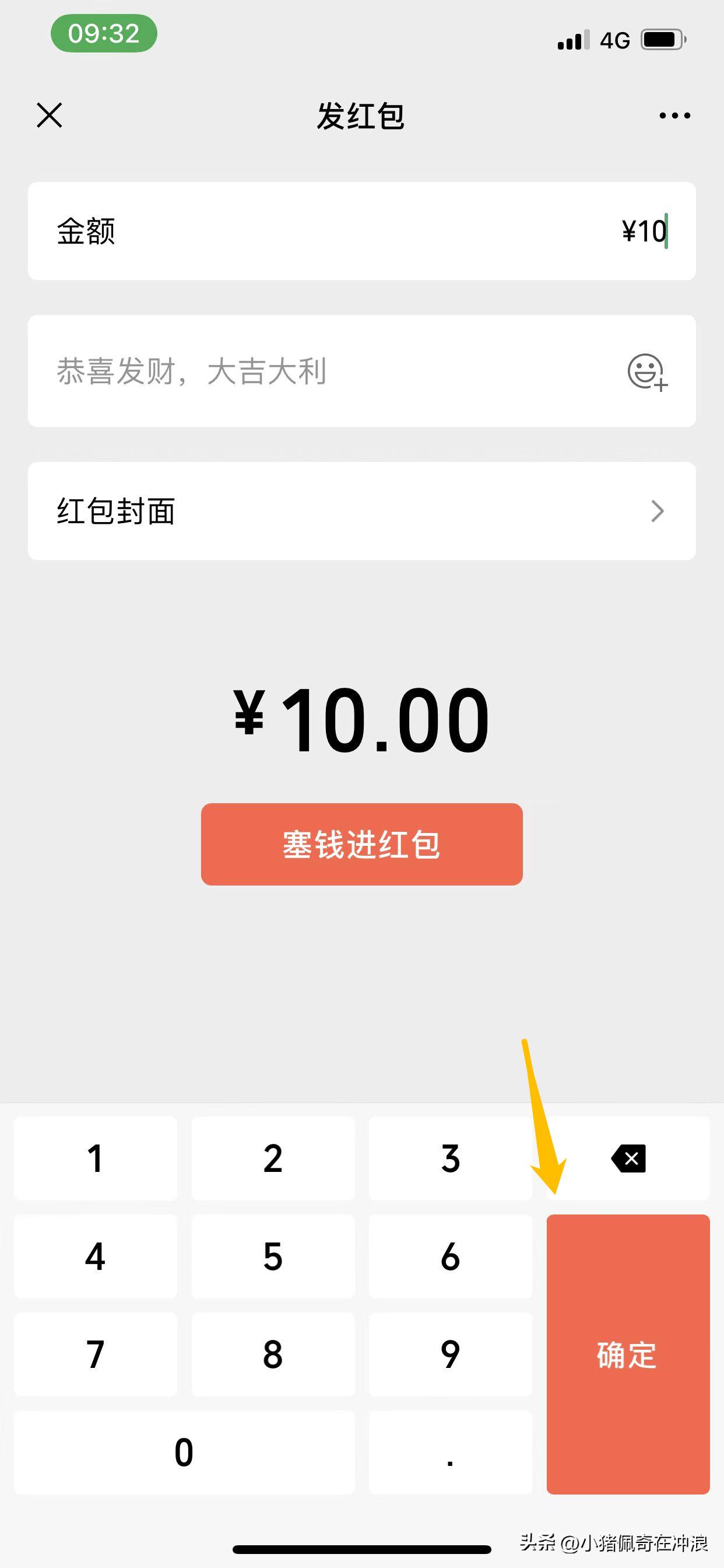Tap the home indicator bar at bottom
724x1568 pixels.
pyautogui.click(x=361, y=1549)
